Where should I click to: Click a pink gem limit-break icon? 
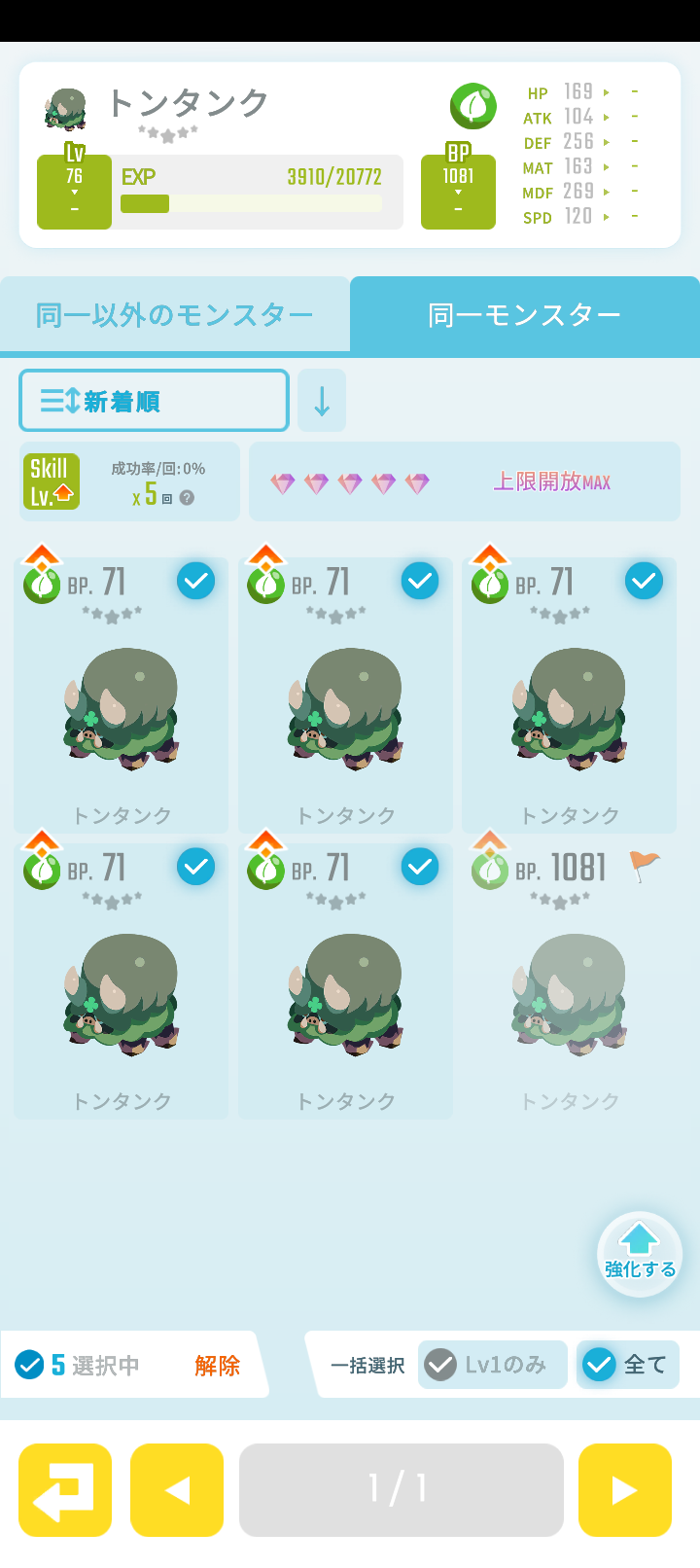click(284, 481)
